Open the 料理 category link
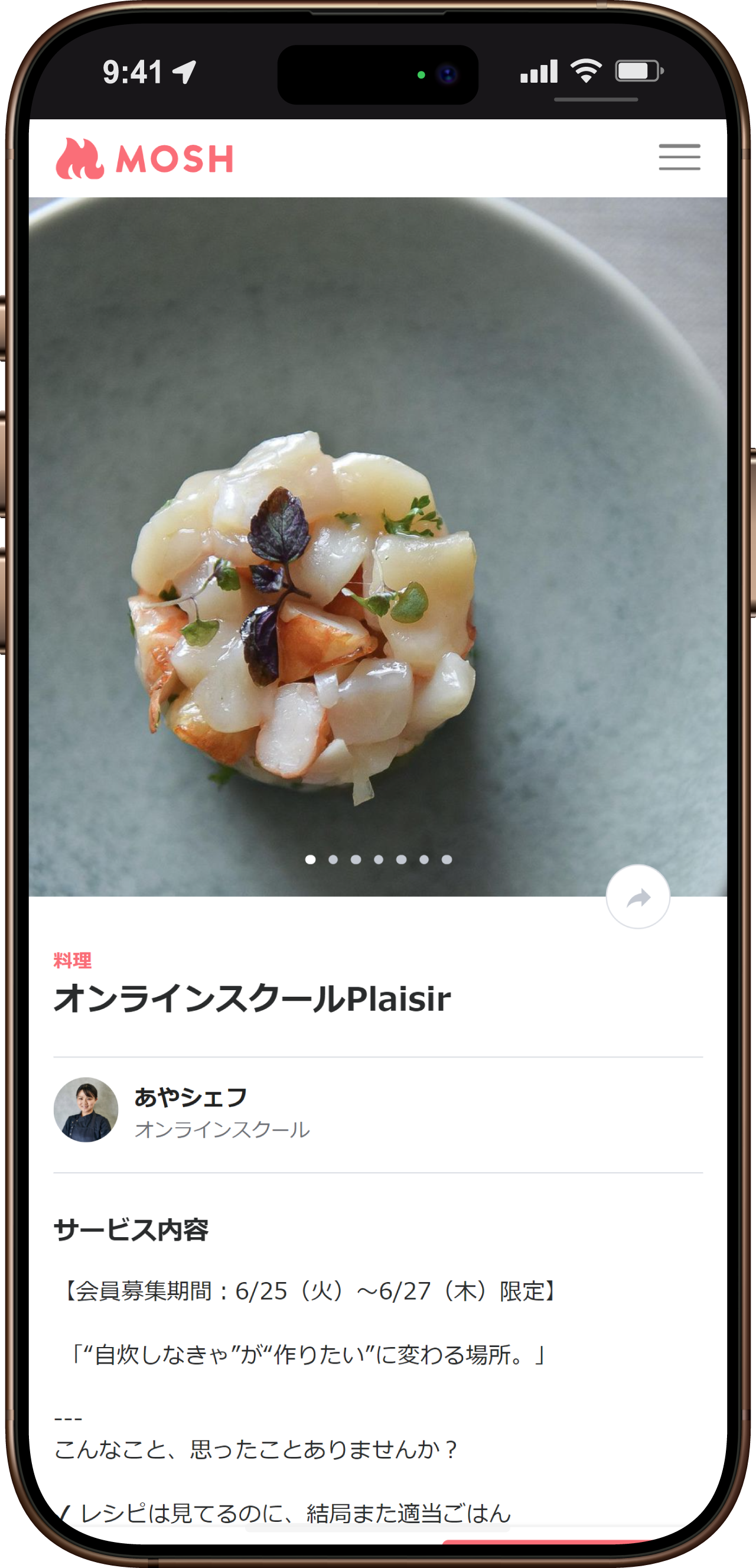 (x=73, y=961)
